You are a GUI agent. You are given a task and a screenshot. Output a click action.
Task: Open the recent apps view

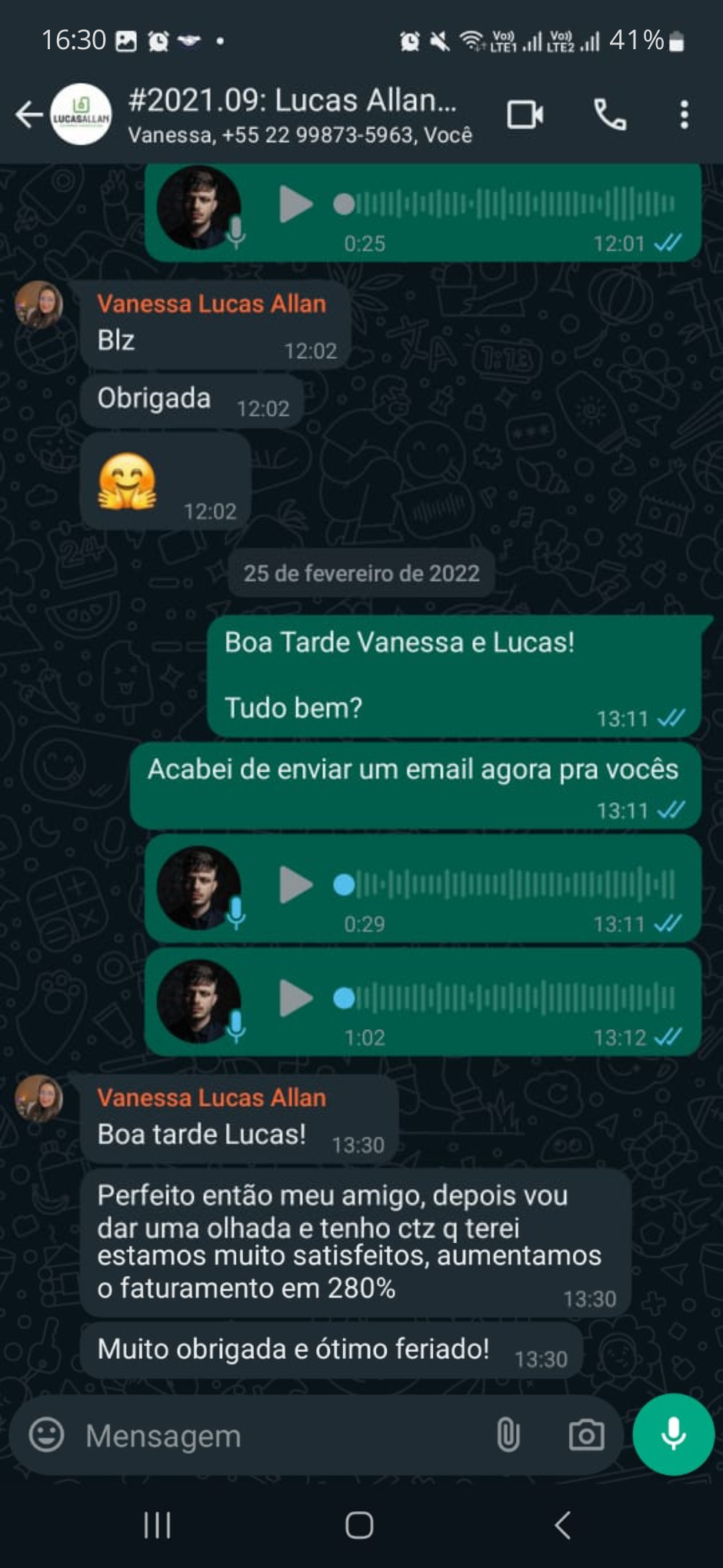(x=157, y=1525)
